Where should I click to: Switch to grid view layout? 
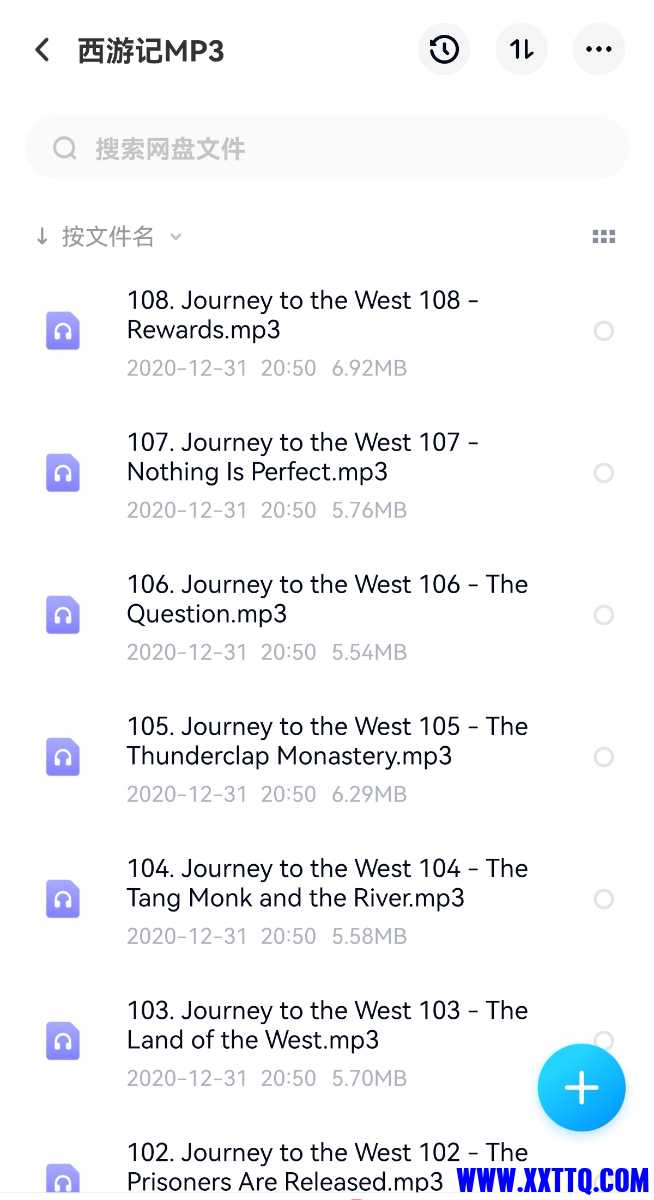pos(603,237)
